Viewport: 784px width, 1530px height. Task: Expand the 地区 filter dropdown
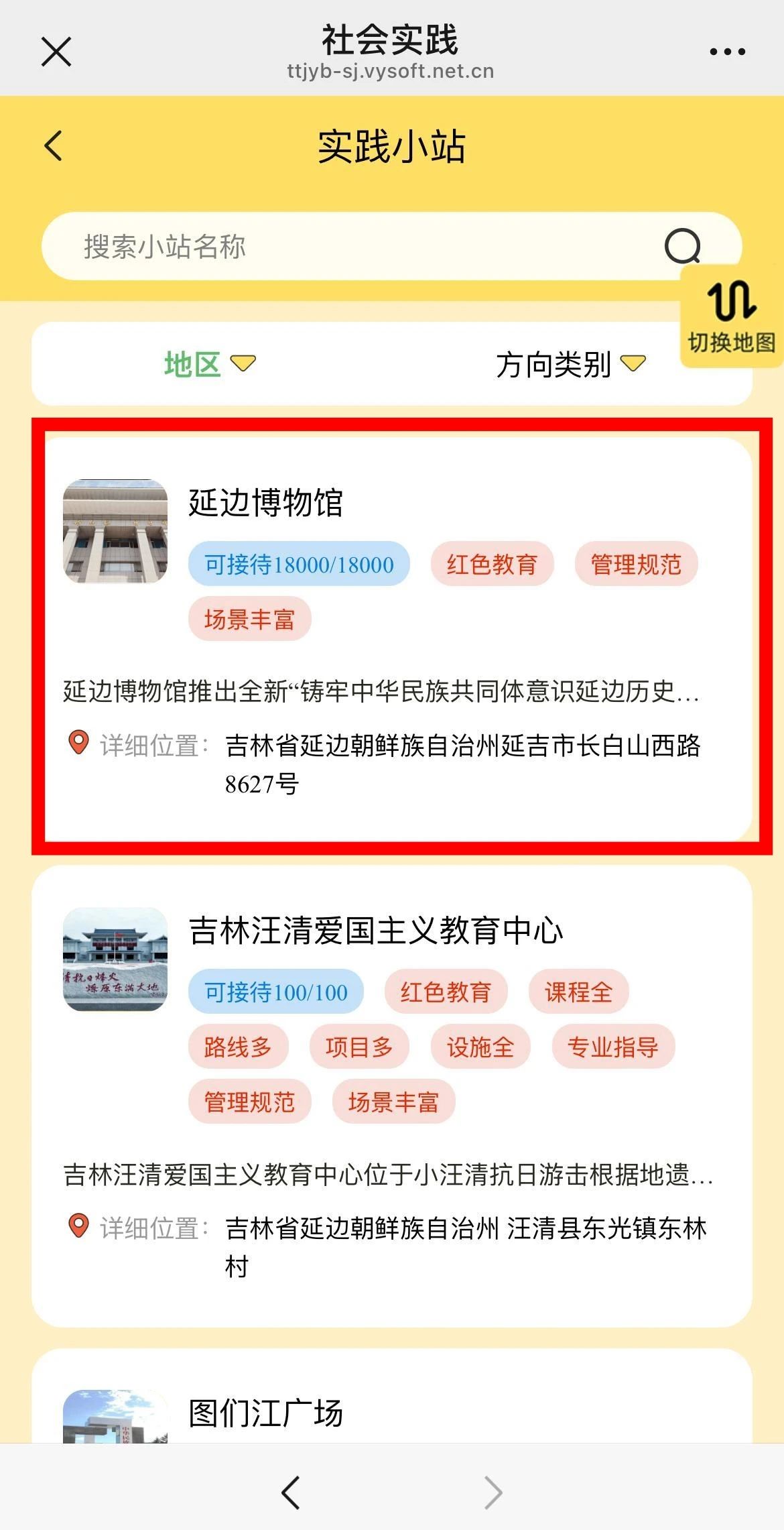210,364
